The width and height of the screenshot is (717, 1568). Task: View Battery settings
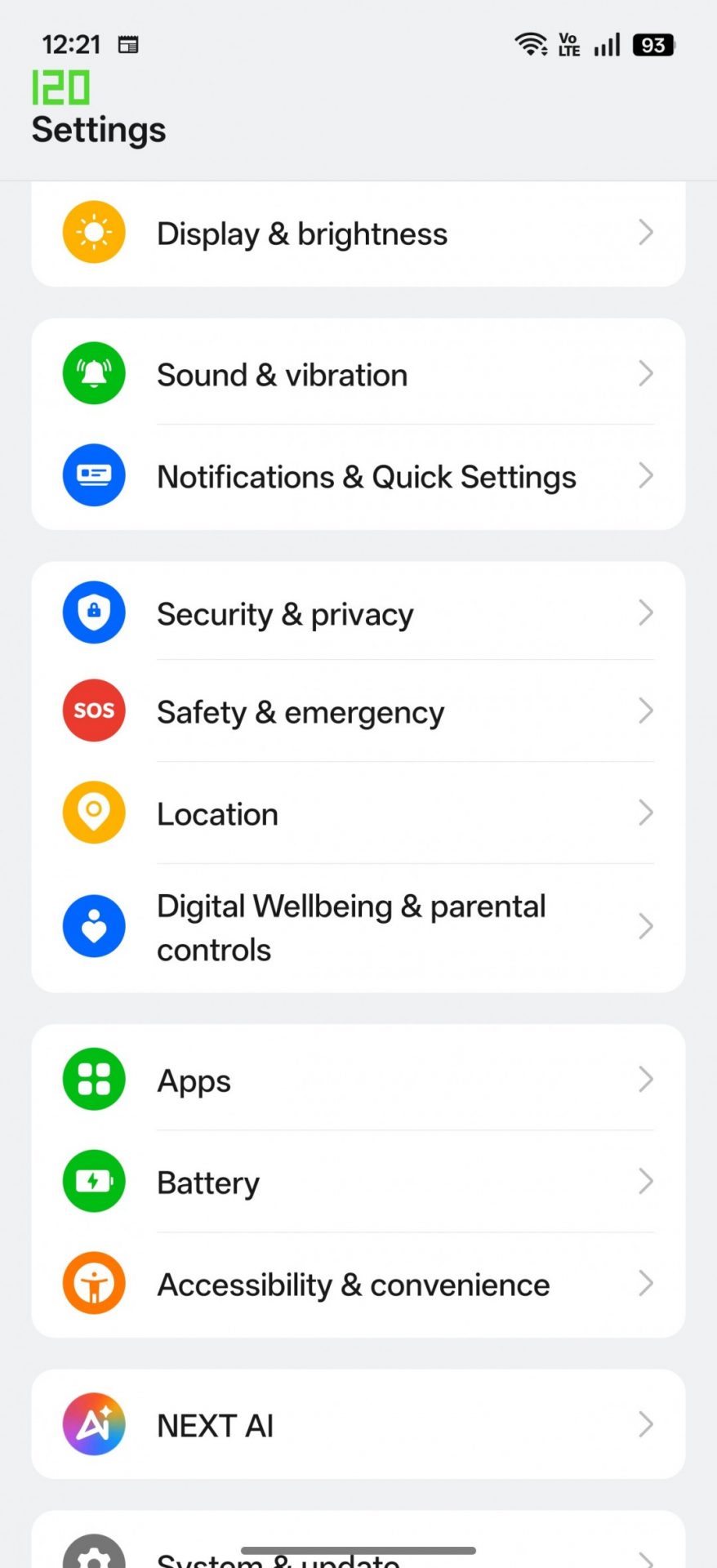click(x=358, y=1183)
